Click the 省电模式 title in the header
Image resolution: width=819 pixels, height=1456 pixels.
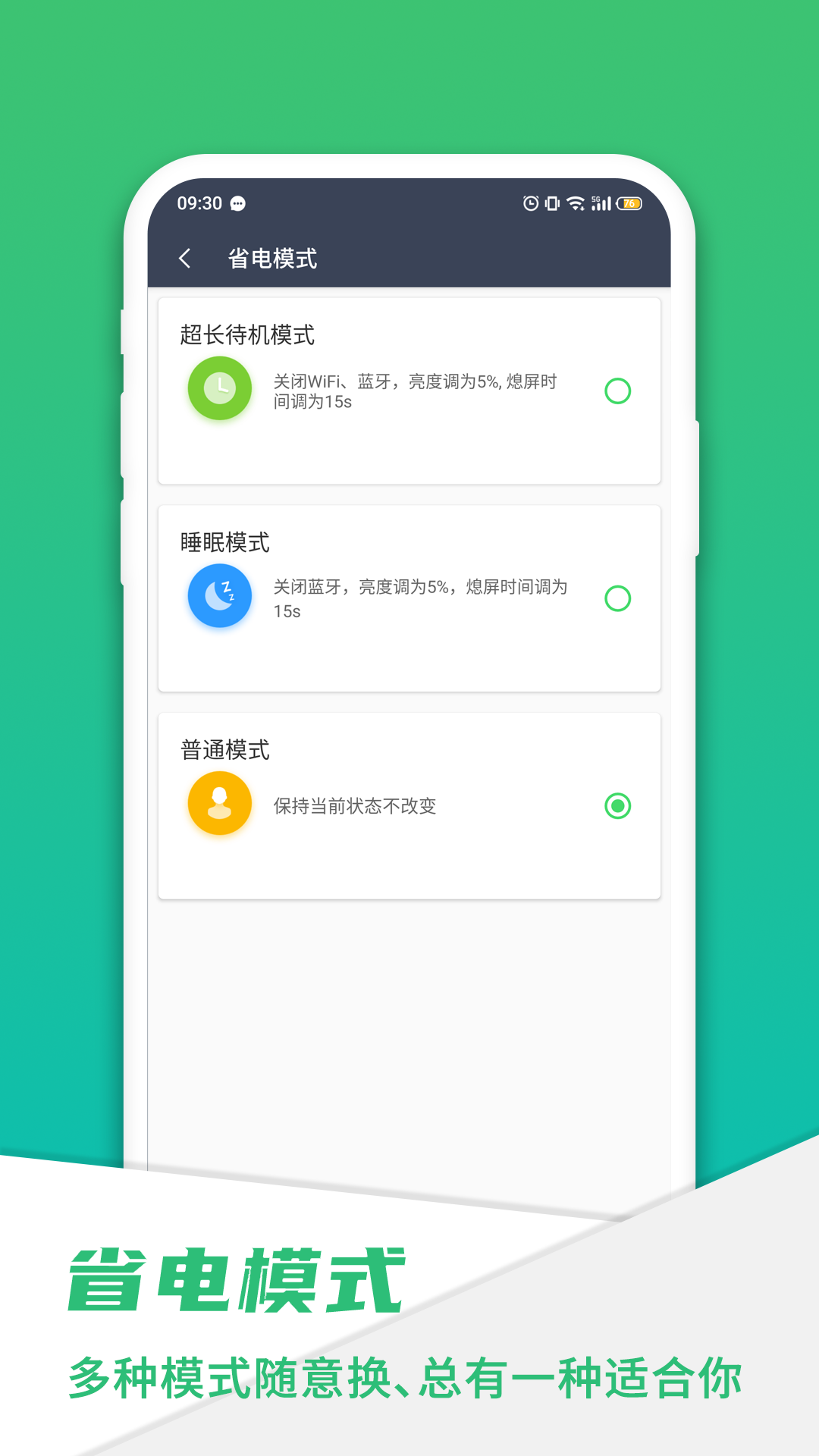271,259
